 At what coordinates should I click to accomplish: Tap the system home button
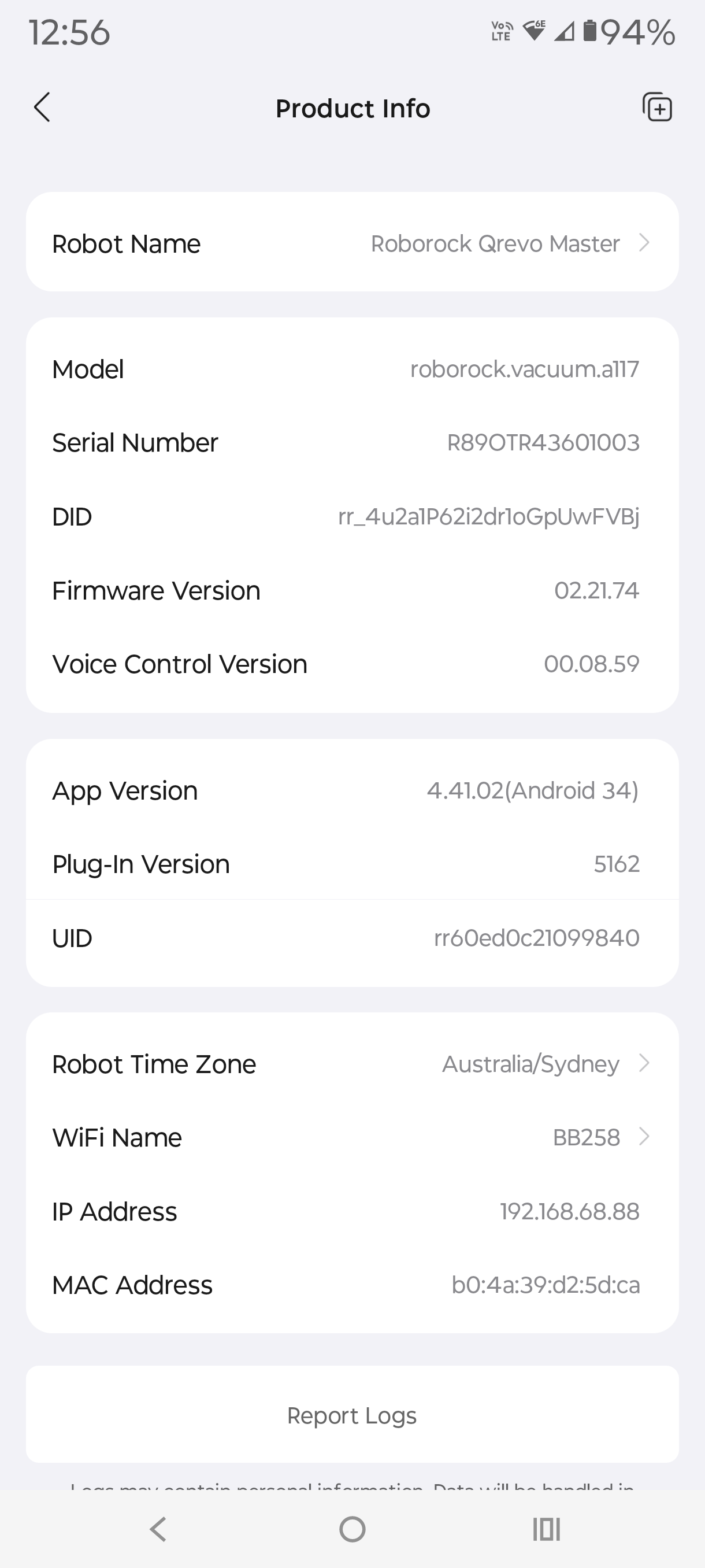[352, 1529]
